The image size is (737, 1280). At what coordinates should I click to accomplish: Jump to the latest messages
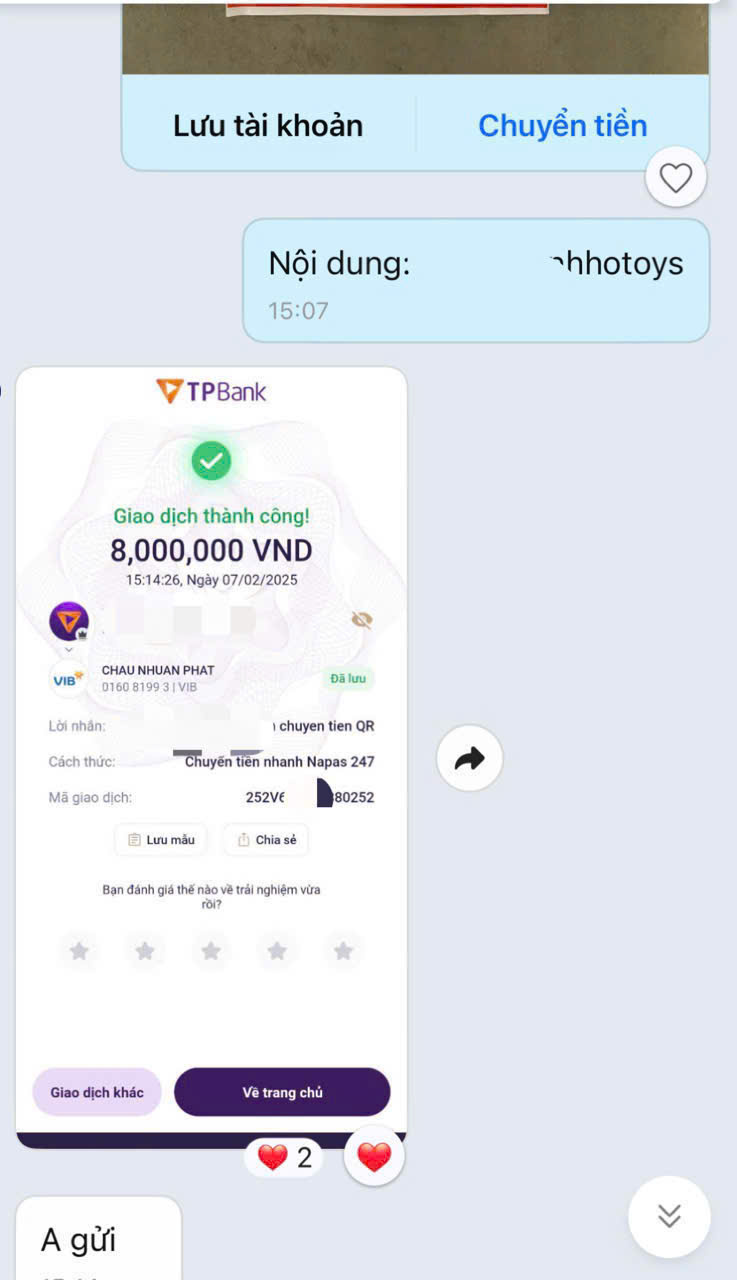(669, 1216)
